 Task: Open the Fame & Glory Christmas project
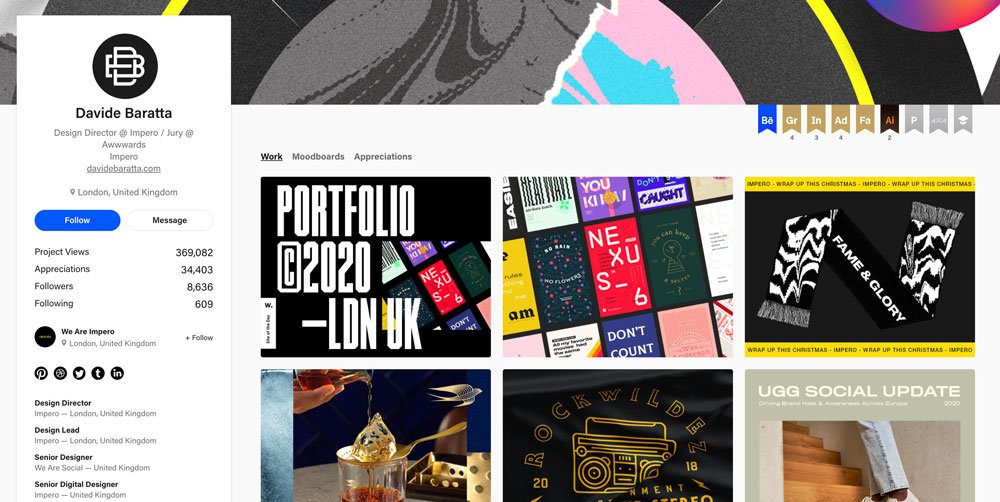[859, 267]
